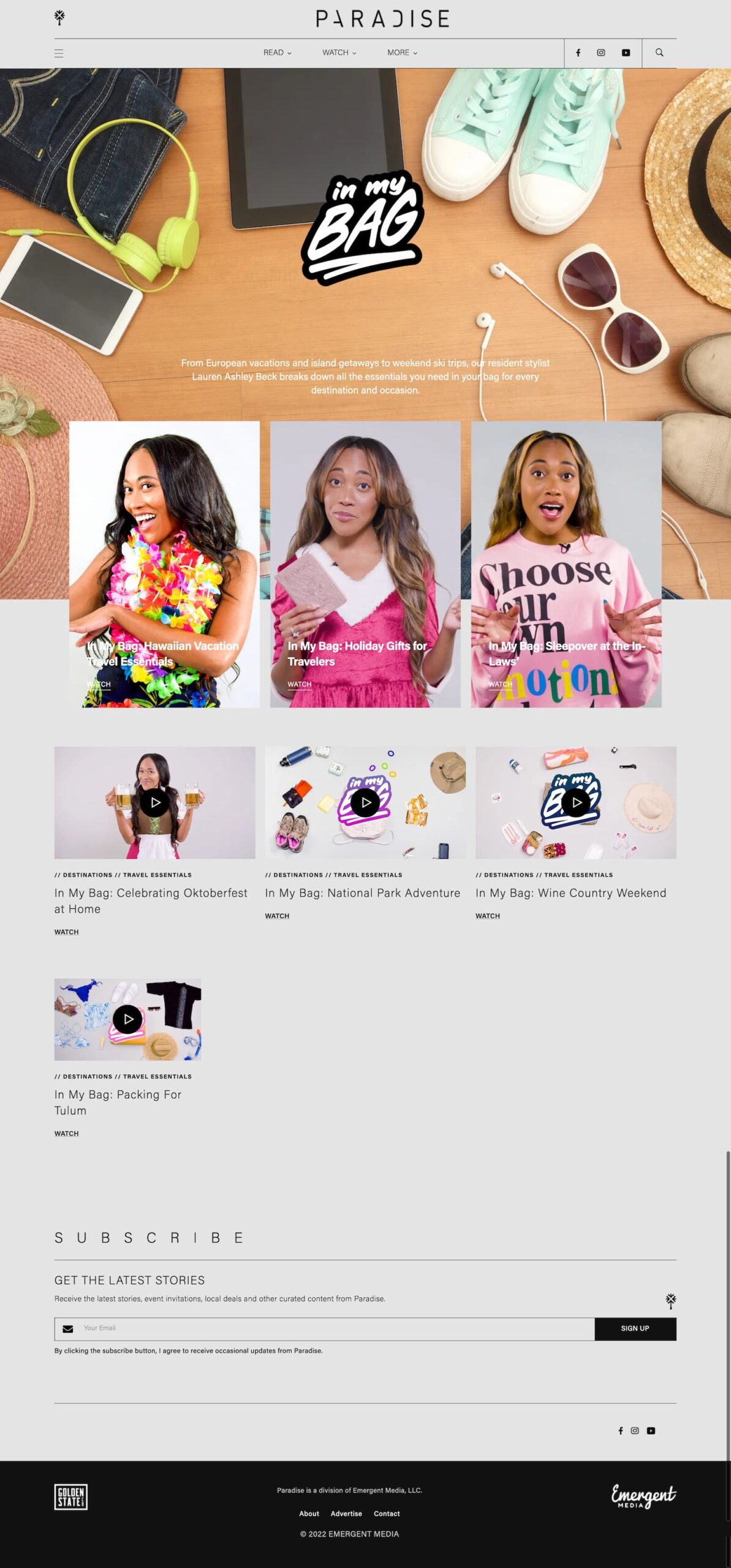
Task: Tap the SIGN UP button
Action: (x=635, y=1328)
